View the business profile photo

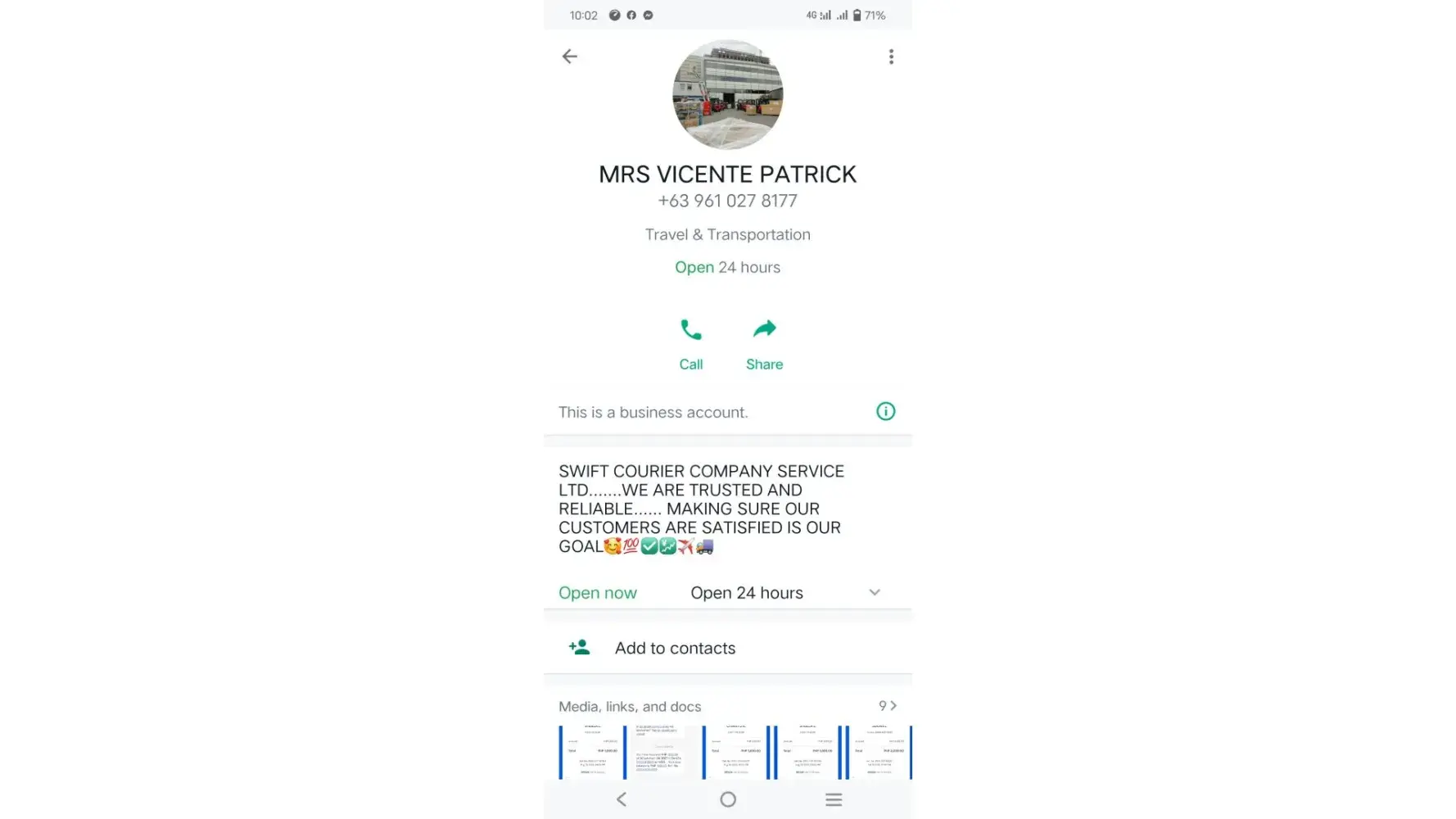click(727, 95)
